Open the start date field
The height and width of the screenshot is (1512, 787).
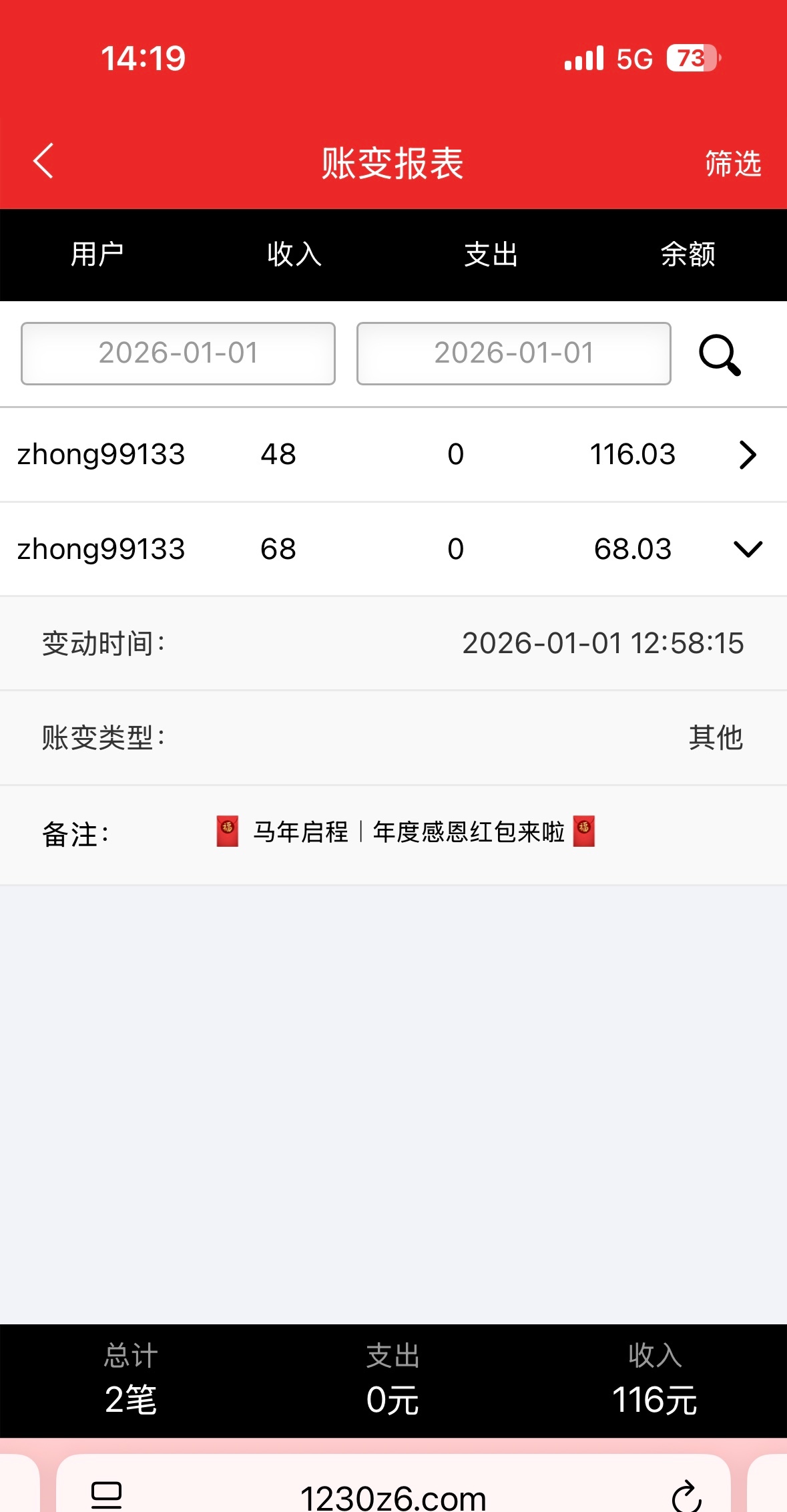coord(178,353)
